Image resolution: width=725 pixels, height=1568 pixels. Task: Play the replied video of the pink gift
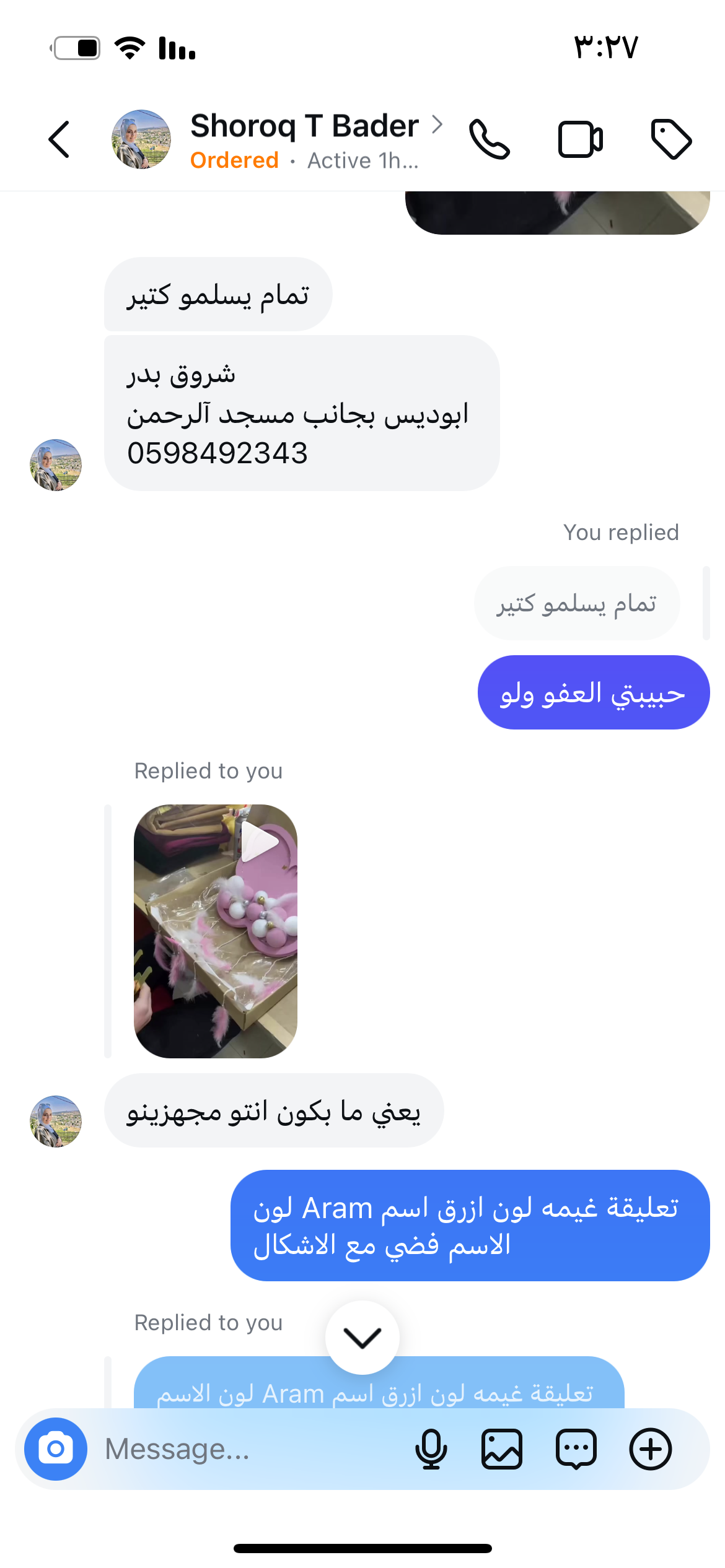pos(259,842)
